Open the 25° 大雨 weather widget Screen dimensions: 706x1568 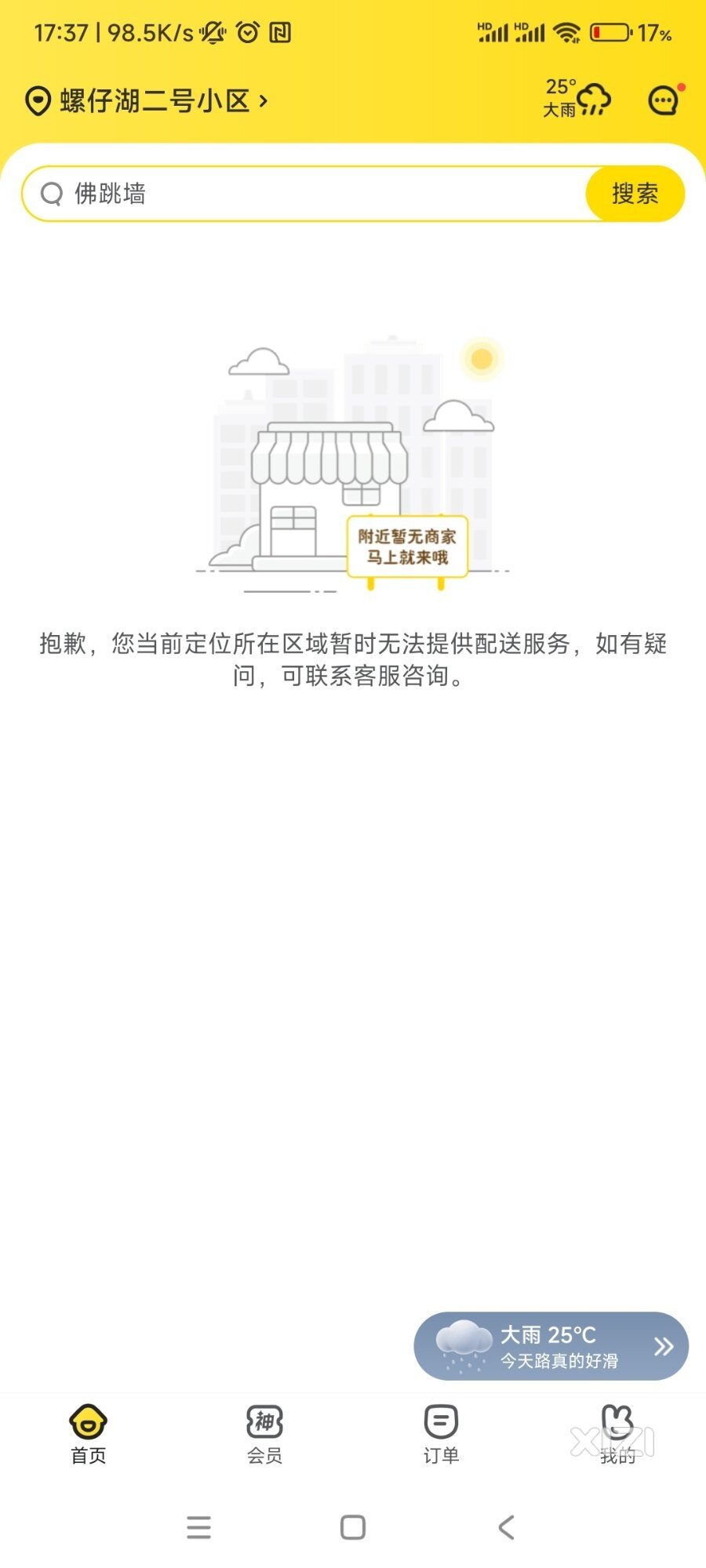[x=577, y=100]
